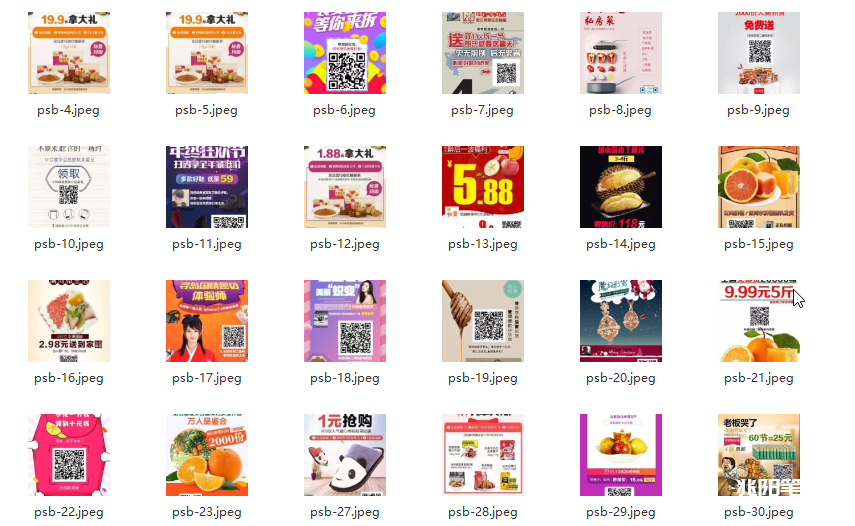Open image psb-6.jpeg
This screenshot has height=526, width=855.
(x=345, y=53)
